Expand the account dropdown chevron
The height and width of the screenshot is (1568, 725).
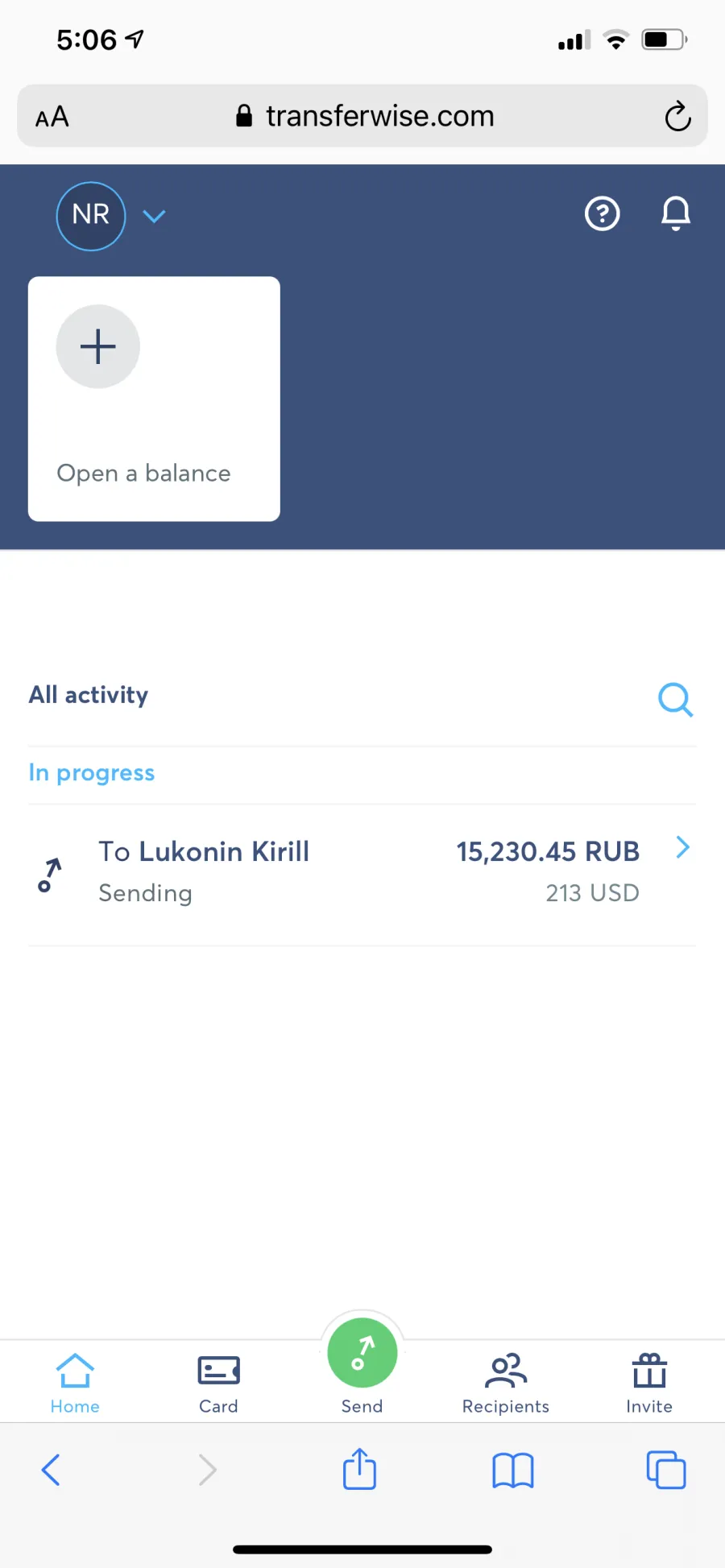(x=154, y=216)
